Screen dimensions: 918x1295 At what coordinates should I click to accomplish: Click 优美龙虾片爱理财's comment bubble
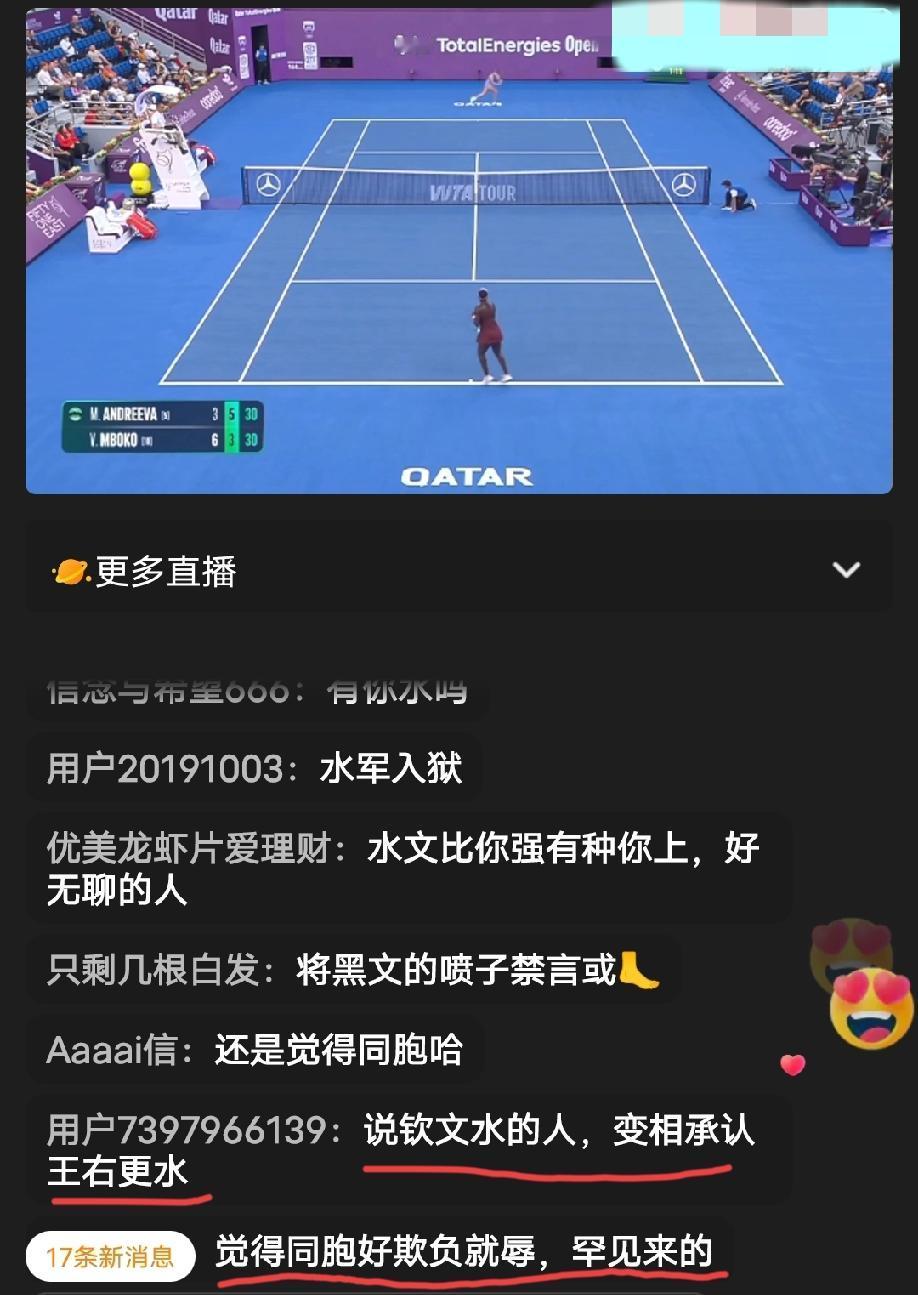400,868
